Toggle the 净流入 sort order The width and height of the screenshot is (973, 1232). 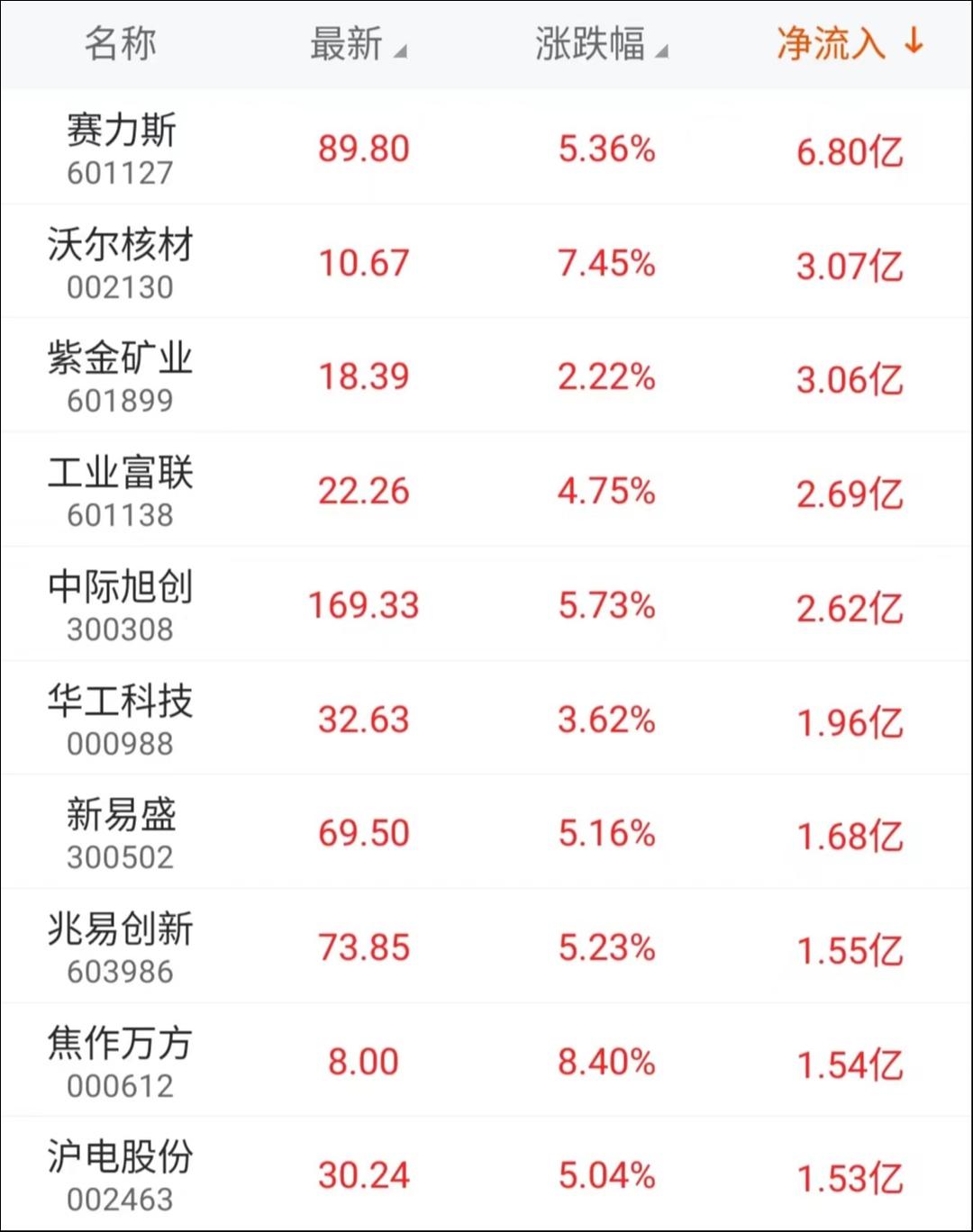point(849,43)
